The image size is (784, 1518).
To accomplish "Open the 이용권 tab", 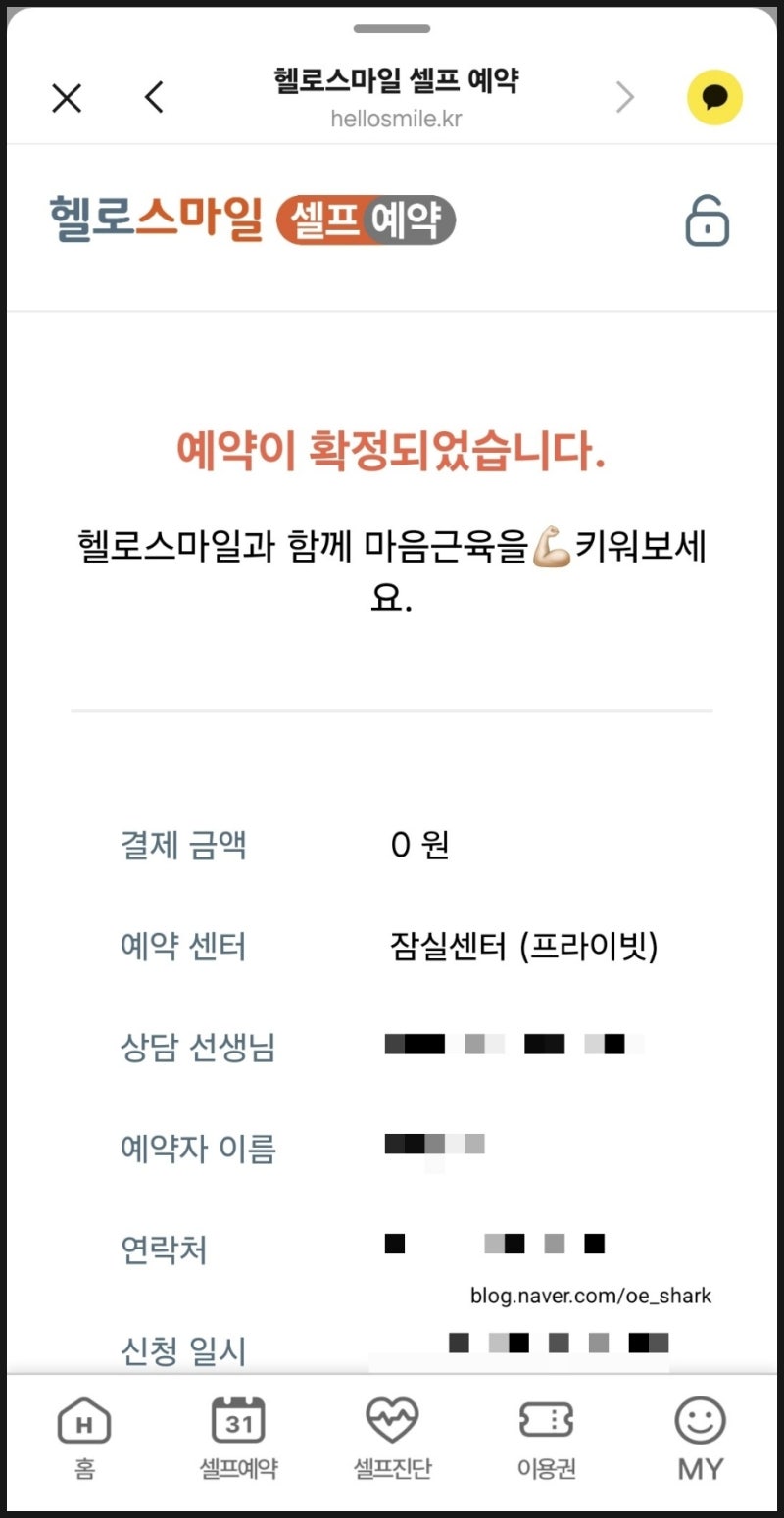I will [546, 1438].
